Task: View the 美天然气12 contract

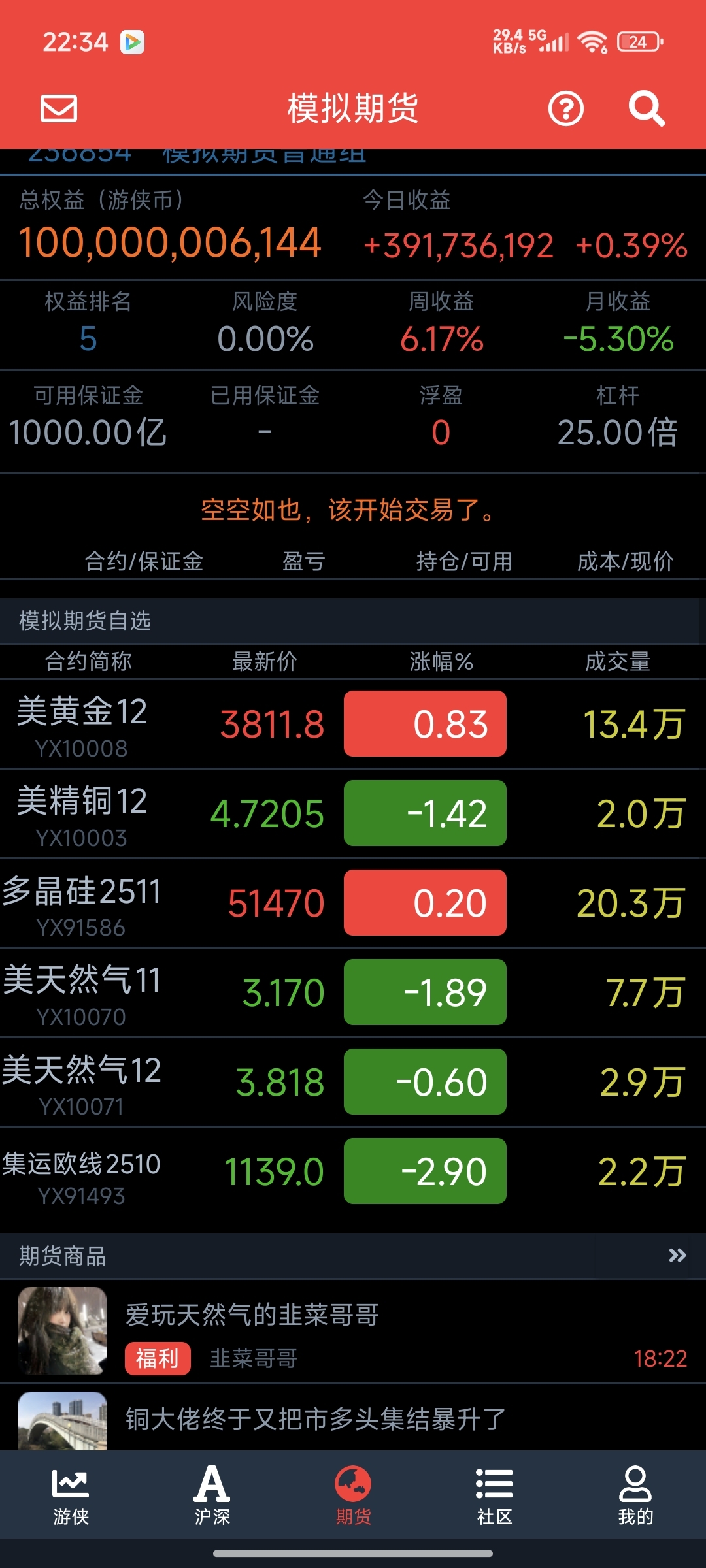Action: (x=353, y=1082)
